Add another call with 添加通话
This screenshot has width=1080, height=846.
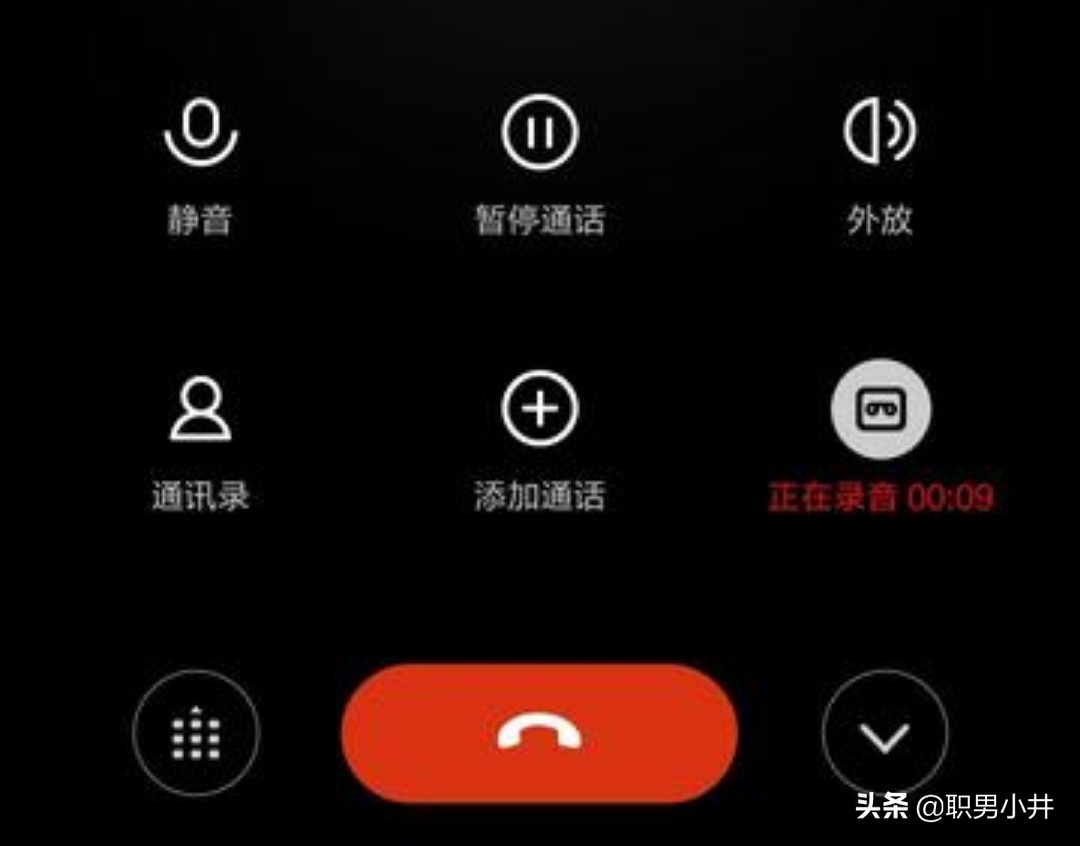(x=540, y=410)
